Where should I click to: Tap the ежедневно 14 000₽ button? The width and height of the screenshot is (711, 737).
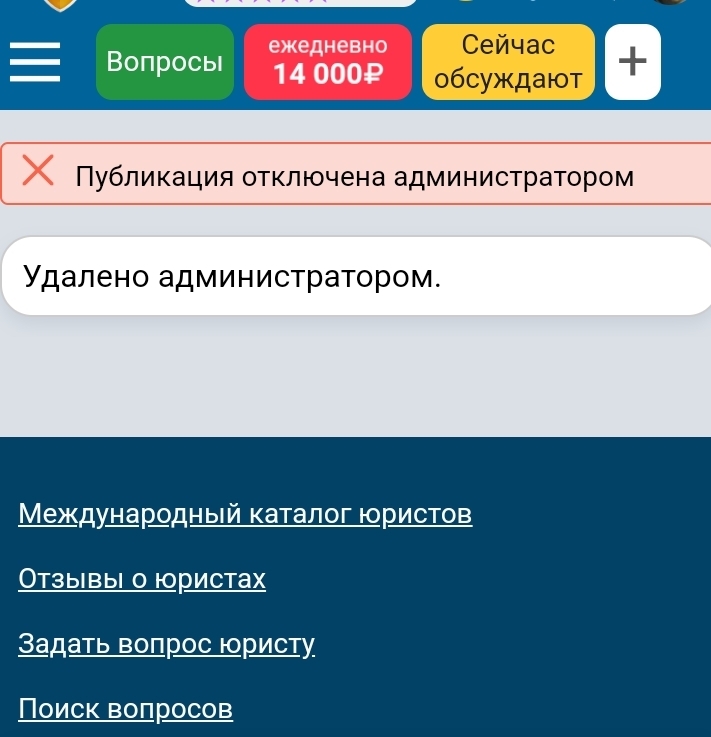pyautogui.click(x=328, y=62)
